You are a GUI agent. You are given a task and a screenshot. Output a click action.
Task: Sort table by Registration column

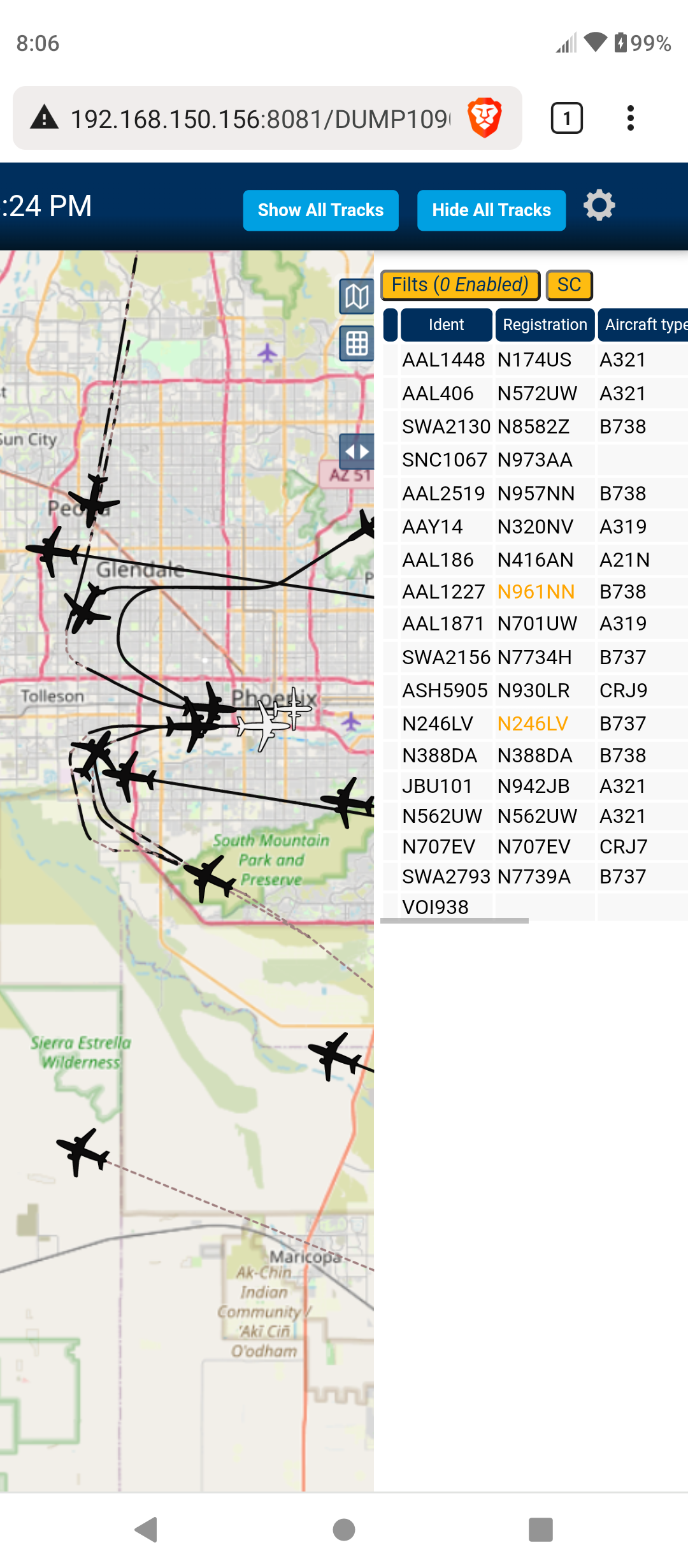pyautogui.click(x=545, y=325)
